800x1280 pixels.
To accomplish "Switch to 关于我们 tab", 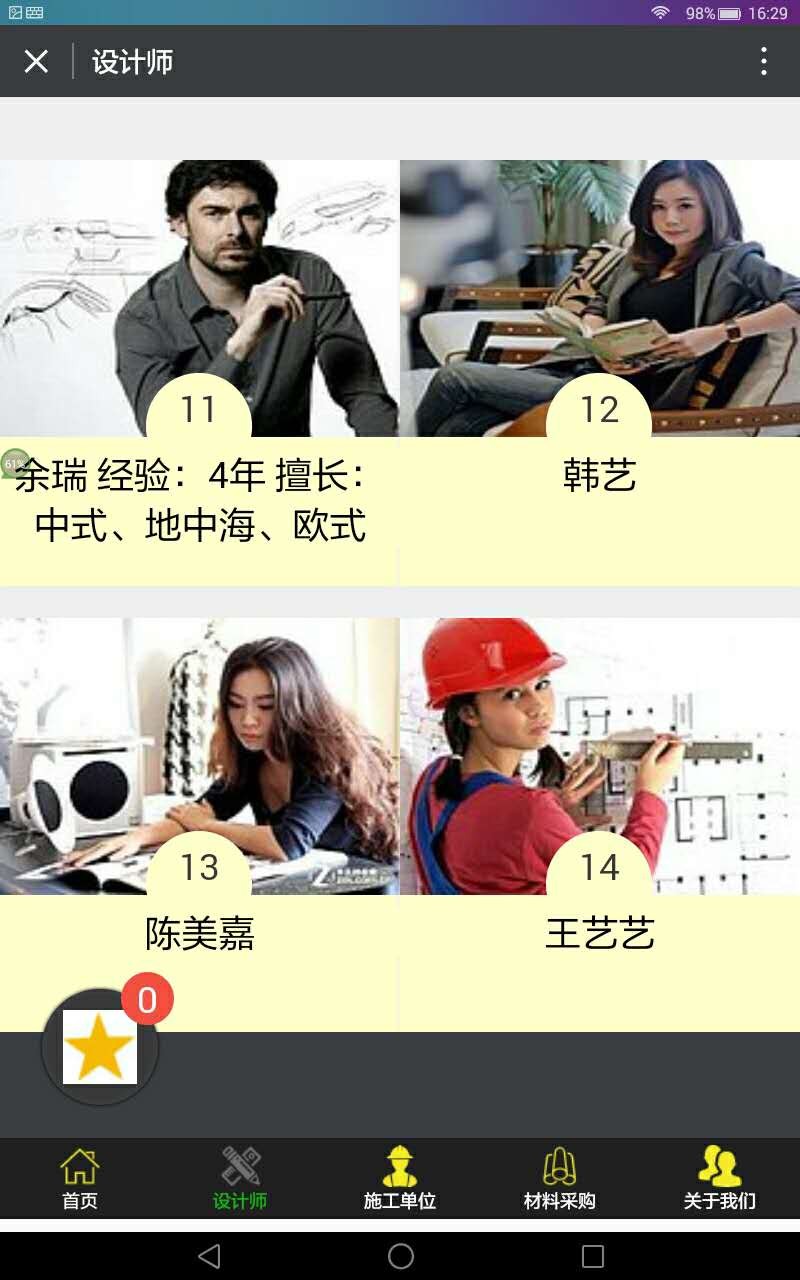I will pos(720,1178).
